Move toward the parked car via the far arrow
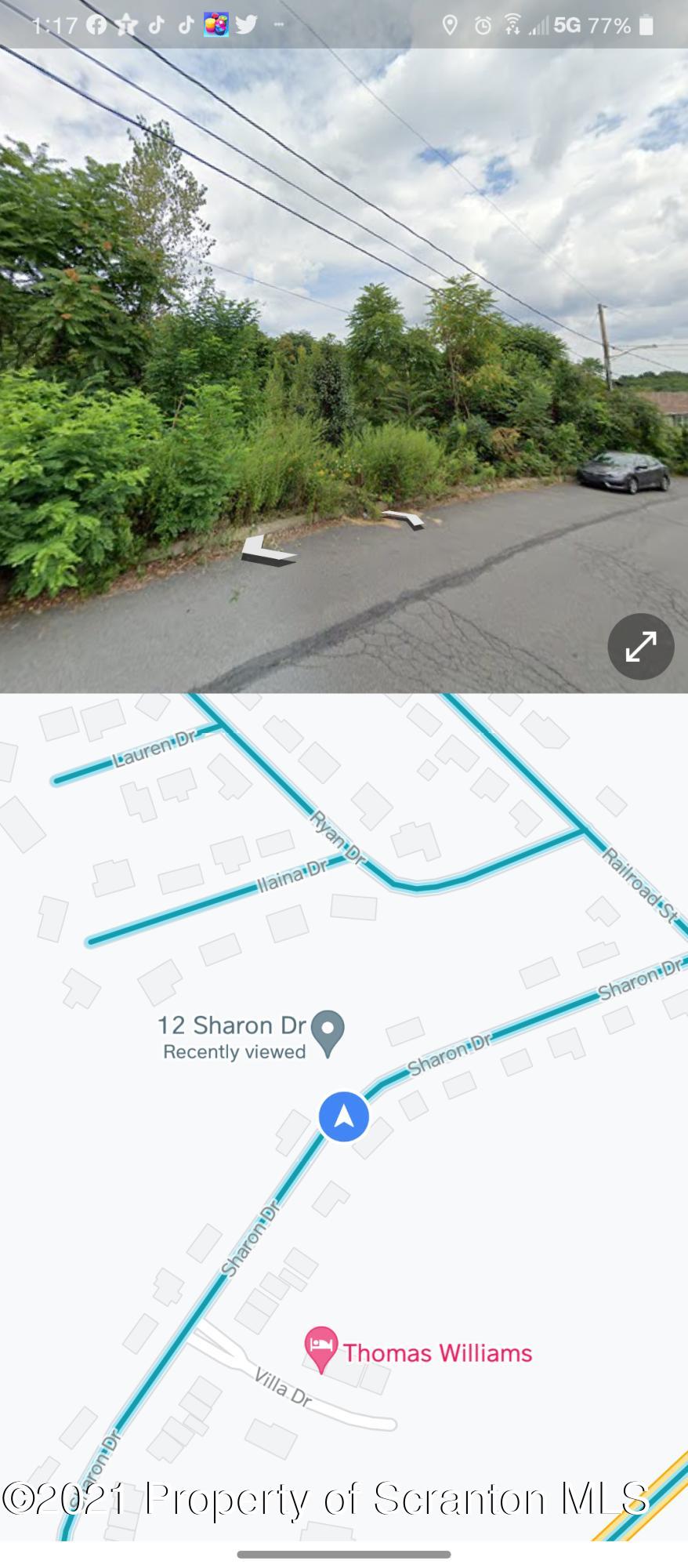 tap(404, 518)
